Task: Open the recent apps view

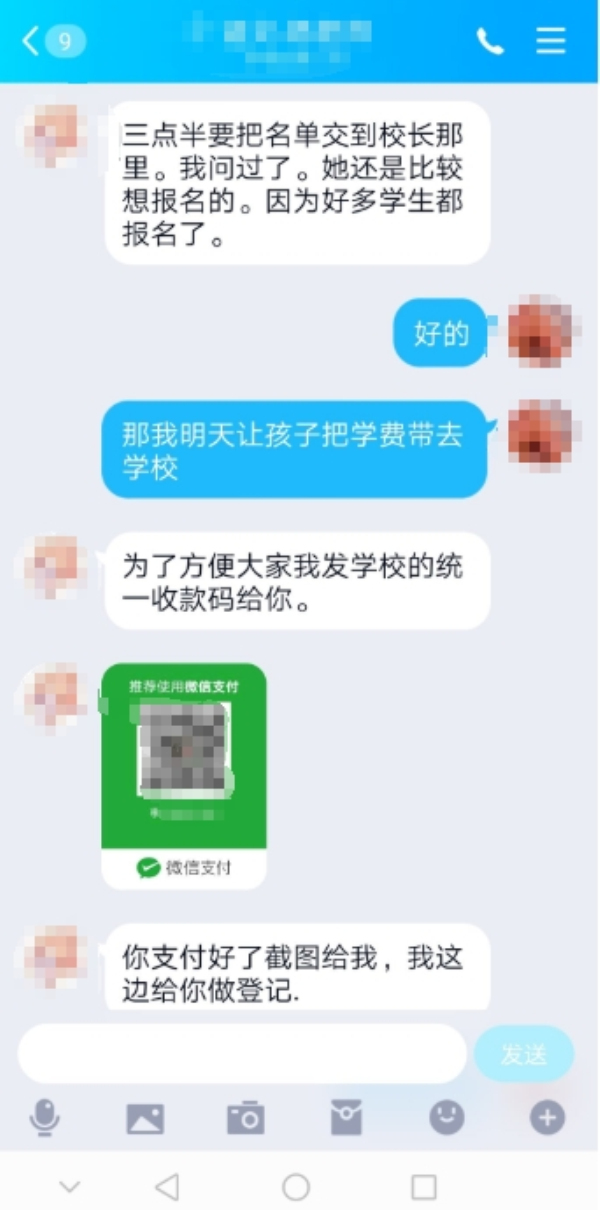Action: click(x=424, y=1187)
